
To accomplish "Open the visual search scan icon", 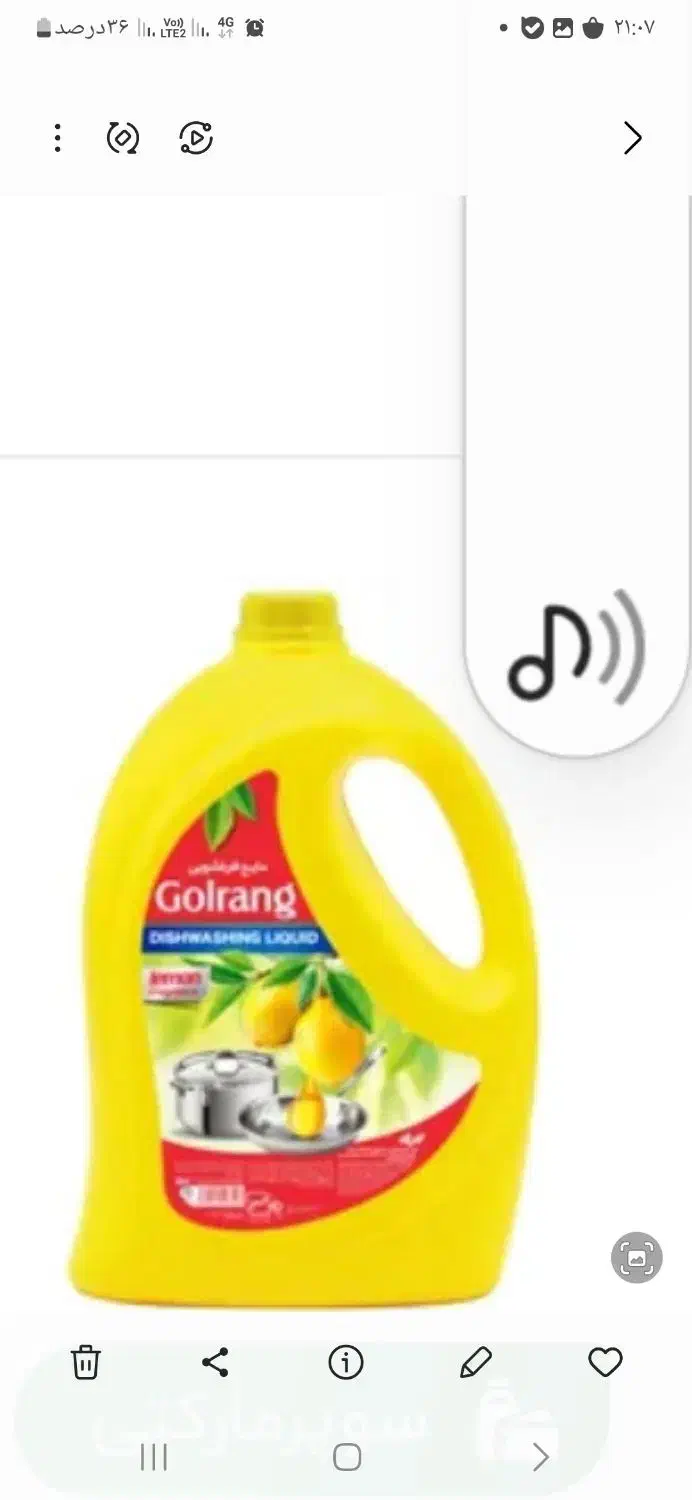I will tap(637, 1257).
